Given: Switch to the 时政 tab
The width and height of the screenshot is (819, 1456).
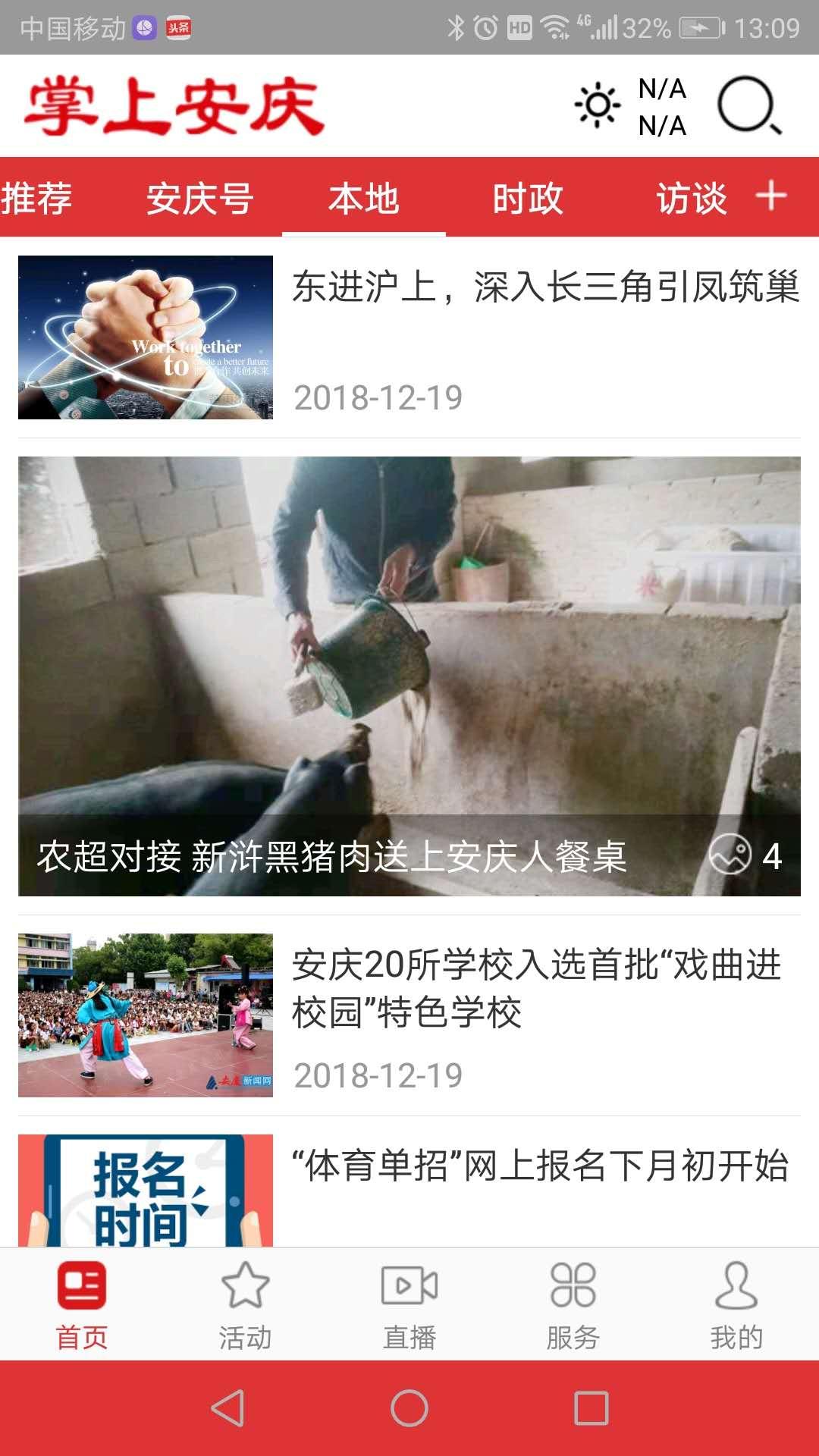Looking at the screenshot, I should click(x=528, y=197).
